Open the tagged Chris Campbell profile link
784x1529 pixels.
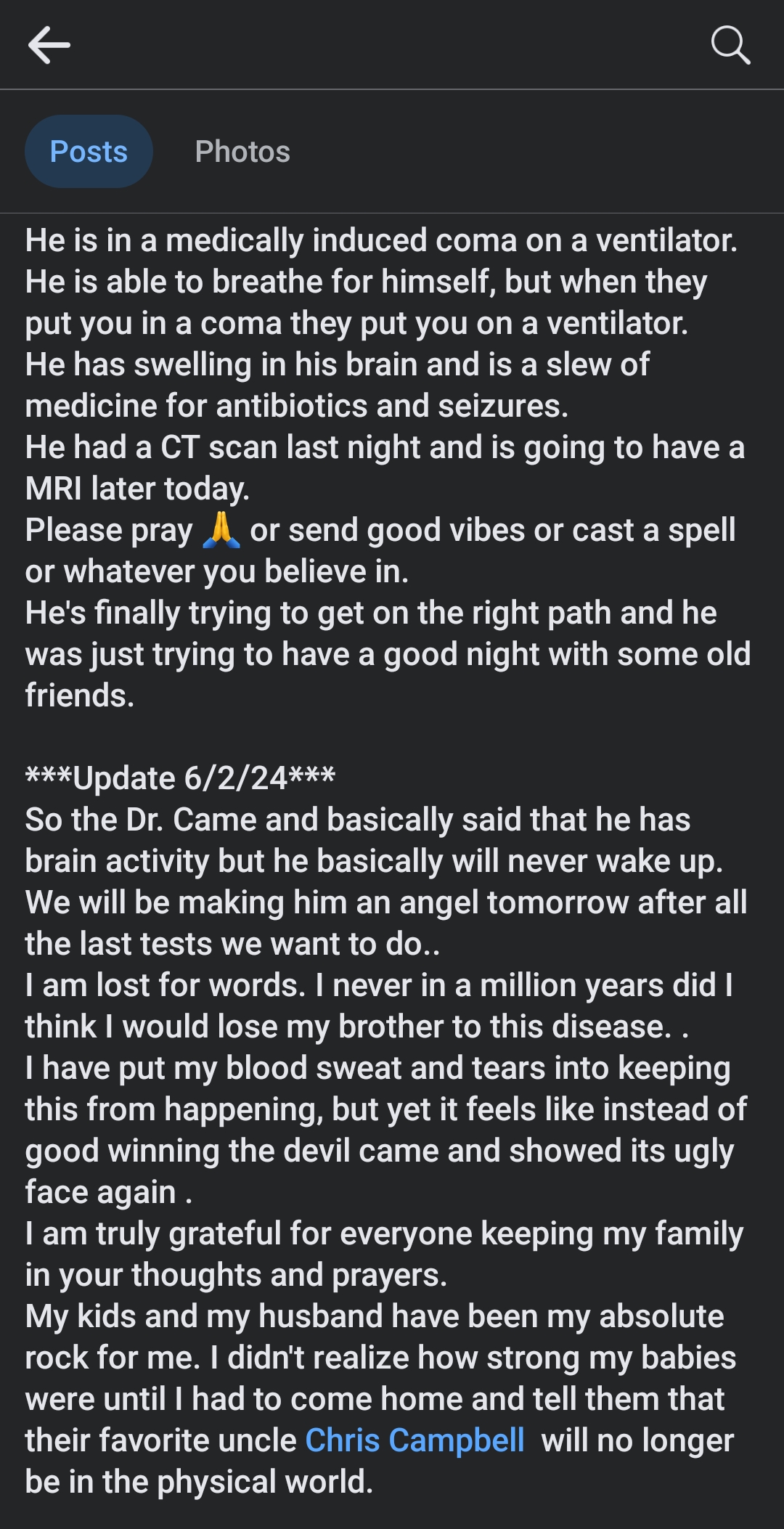click(415, 1440)
